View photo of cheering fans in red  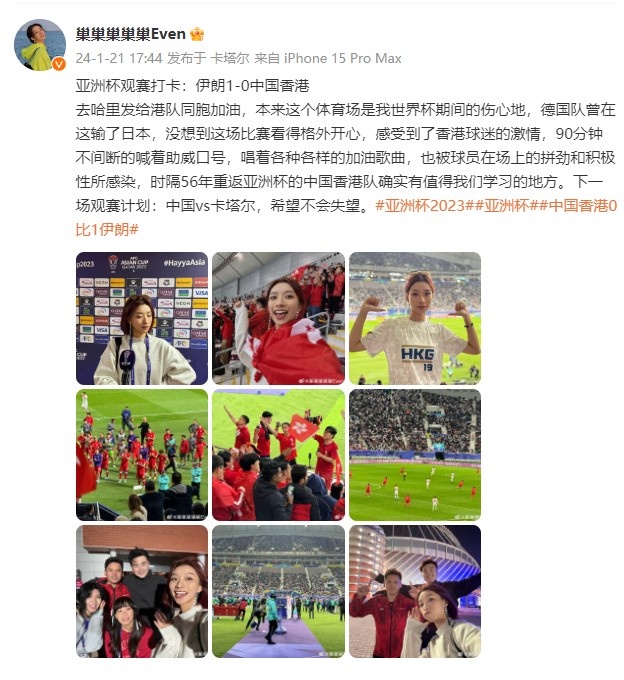278,455
